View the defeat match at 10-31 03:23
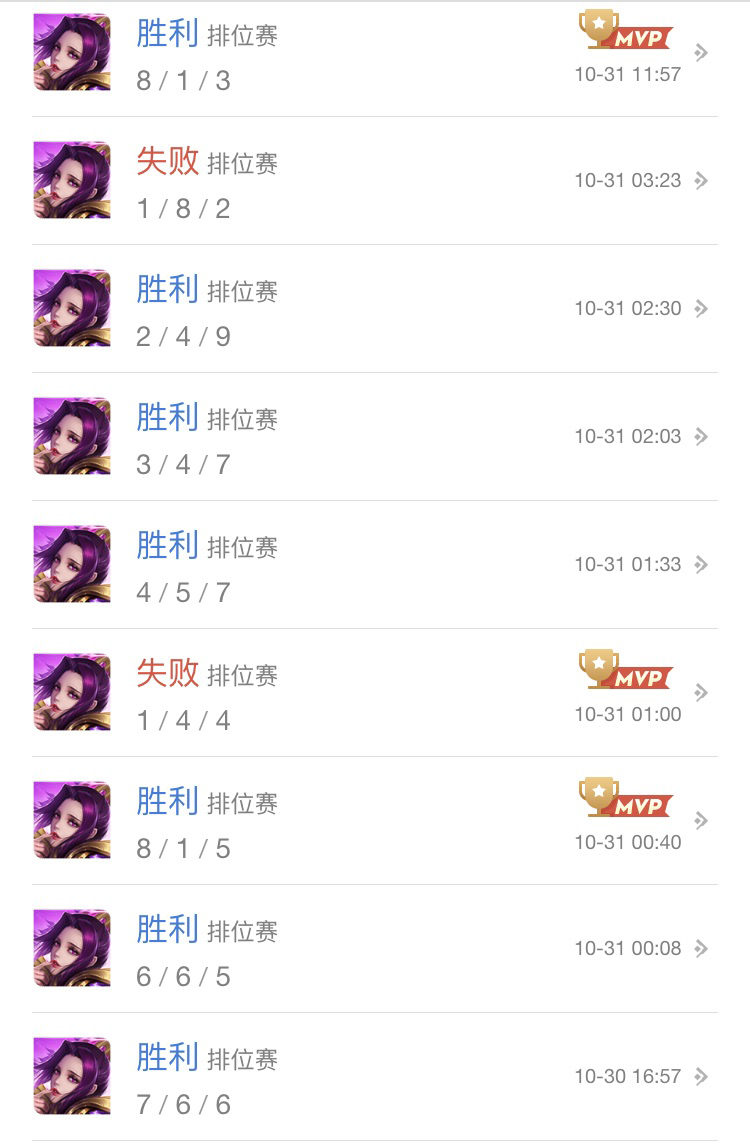The height and width of the screenshot is (1146, 750). pos(375,181)
